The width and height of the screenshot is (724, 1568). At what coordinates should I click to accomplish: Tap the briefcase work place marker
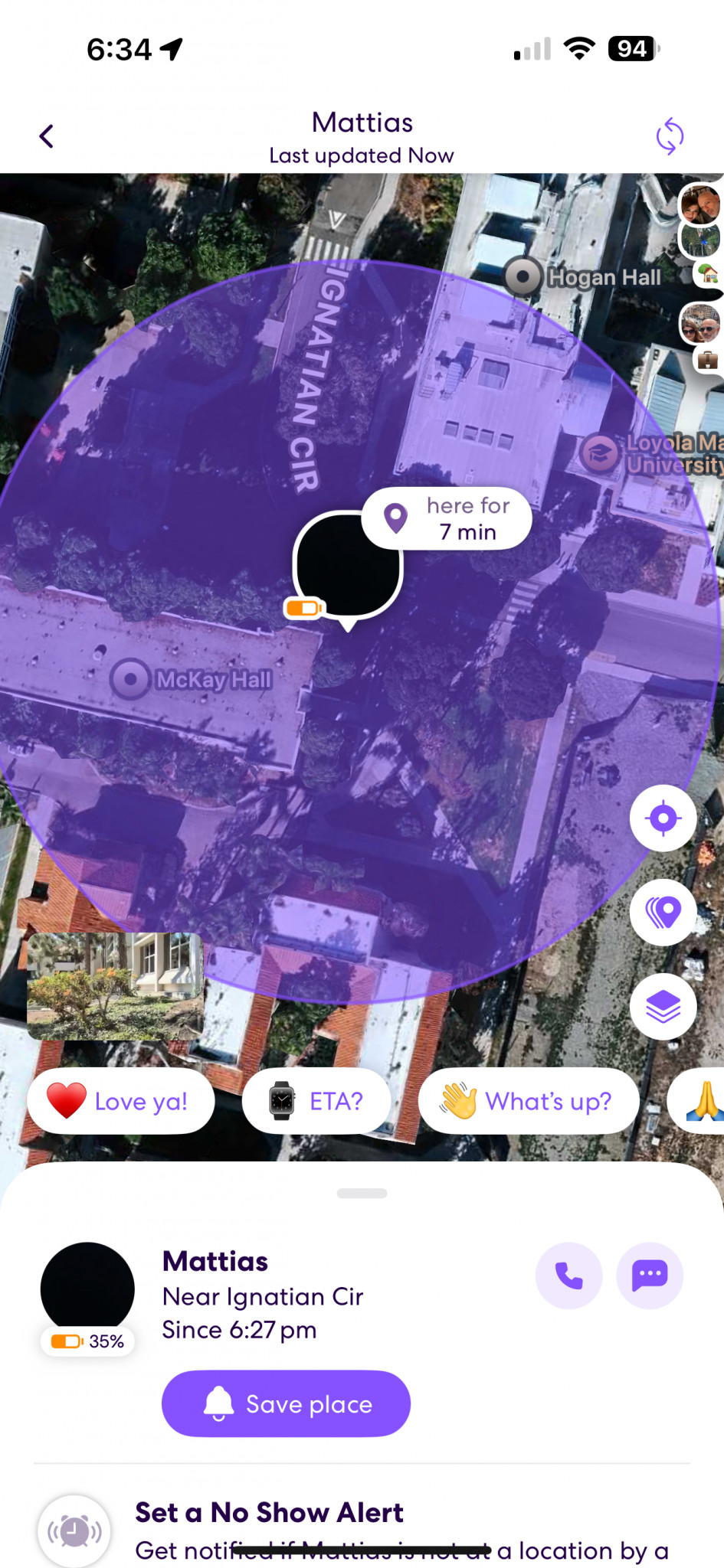point(708,359)
